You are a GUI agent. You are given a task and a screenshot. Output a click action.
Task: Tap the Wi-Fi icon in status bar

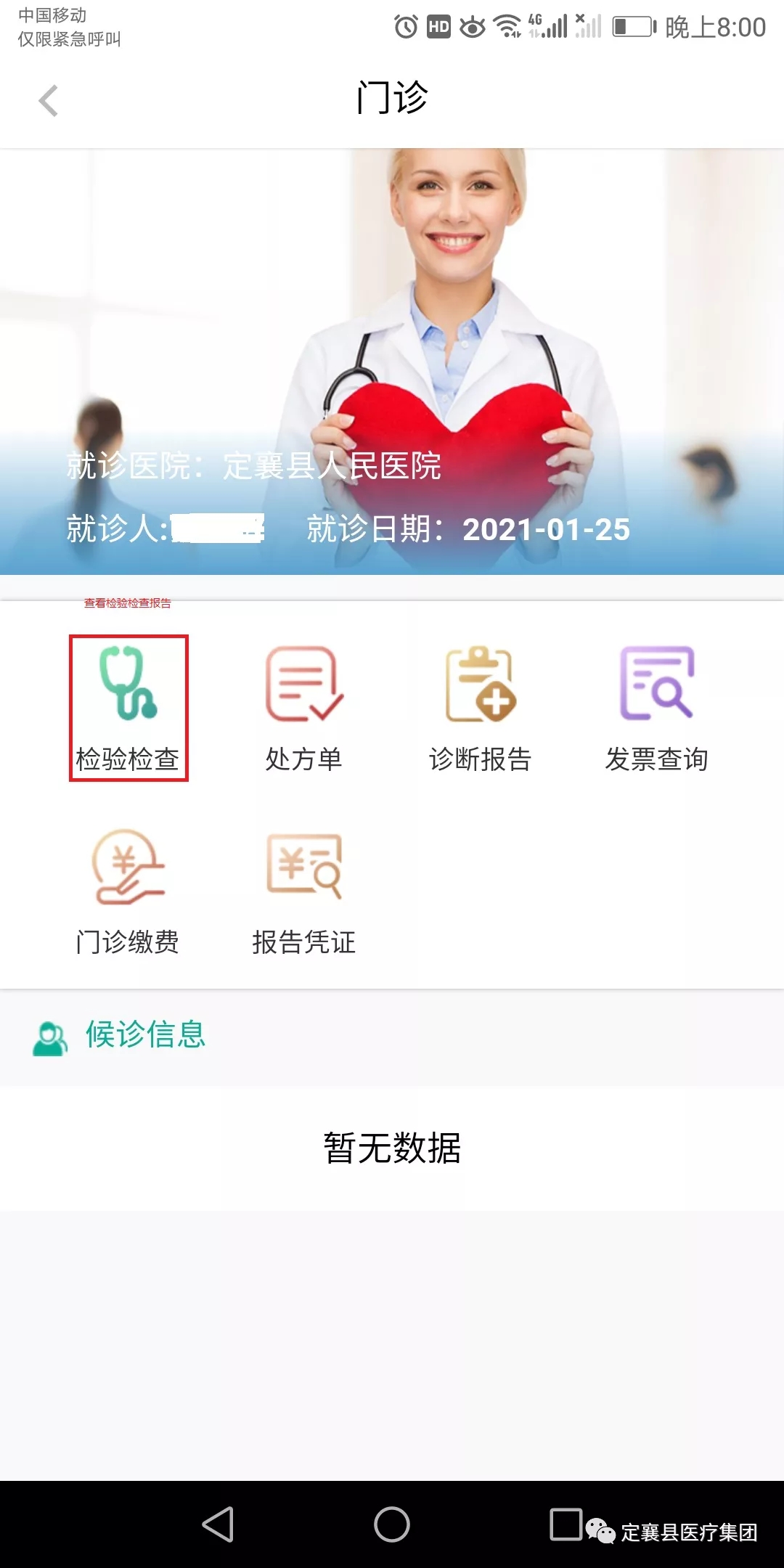point(508,26)
